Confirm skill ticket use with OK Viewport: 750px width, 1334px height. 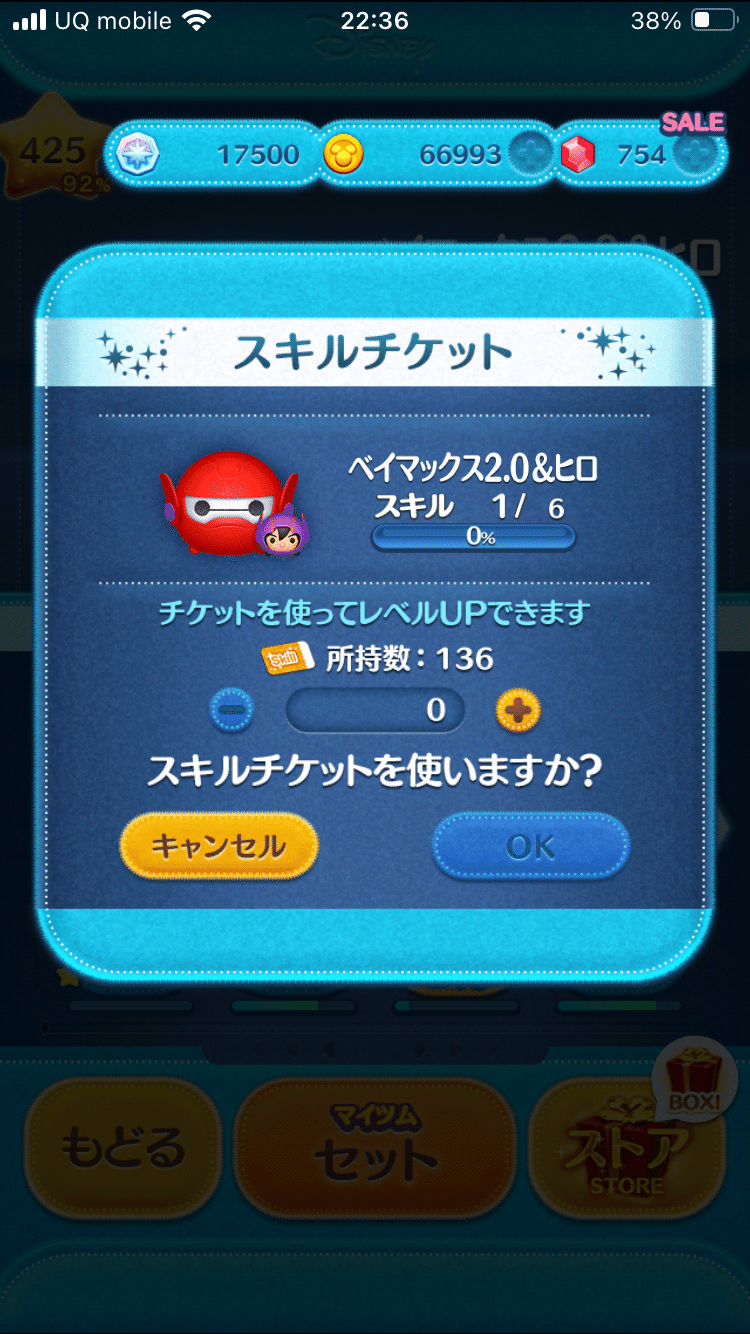(530, 847)
